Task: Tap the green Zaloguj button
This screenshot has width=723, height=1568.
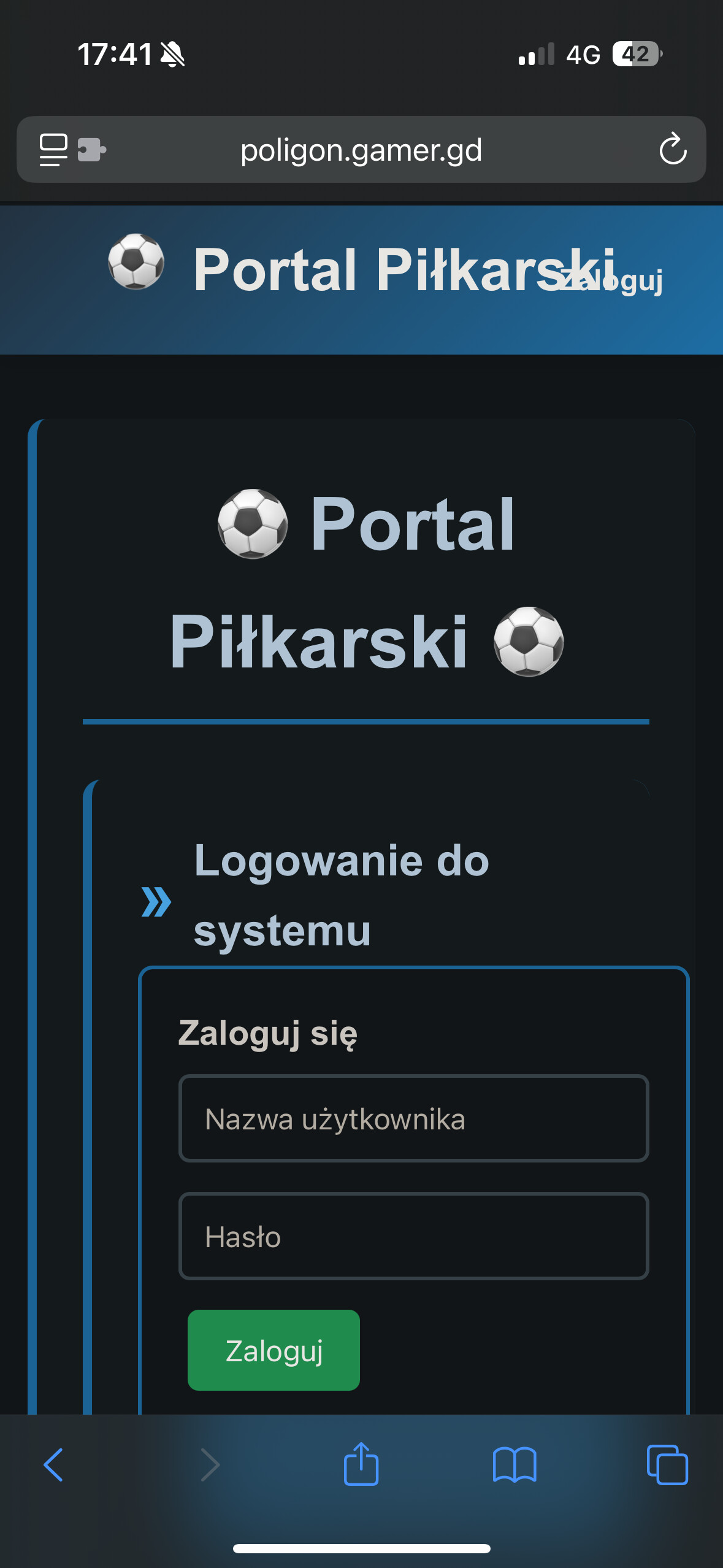Action: pyautogui.click(x=274, y=1350)
